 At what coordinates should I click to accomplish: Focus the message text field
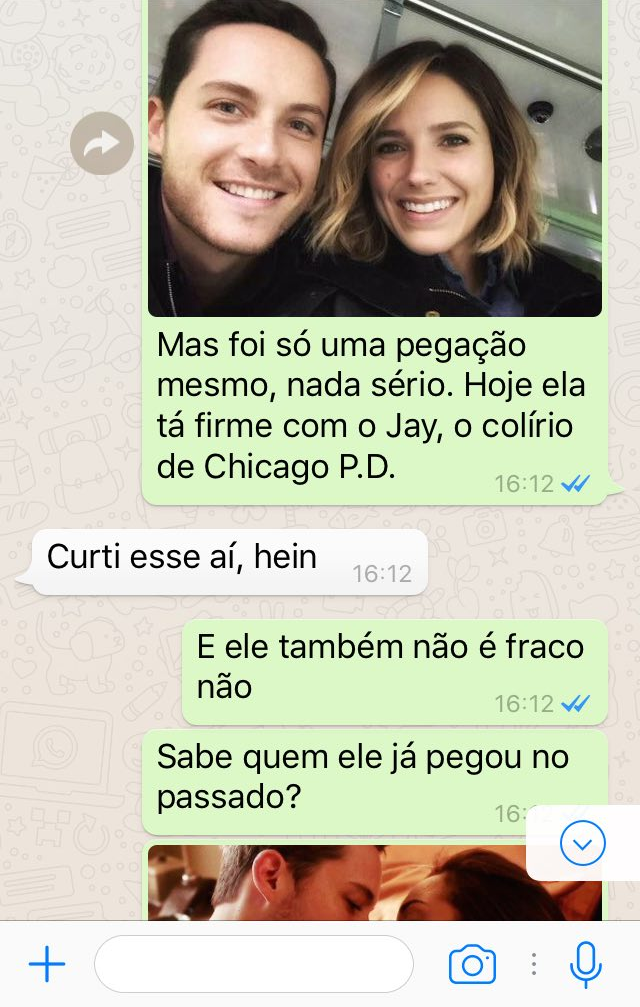254,964
